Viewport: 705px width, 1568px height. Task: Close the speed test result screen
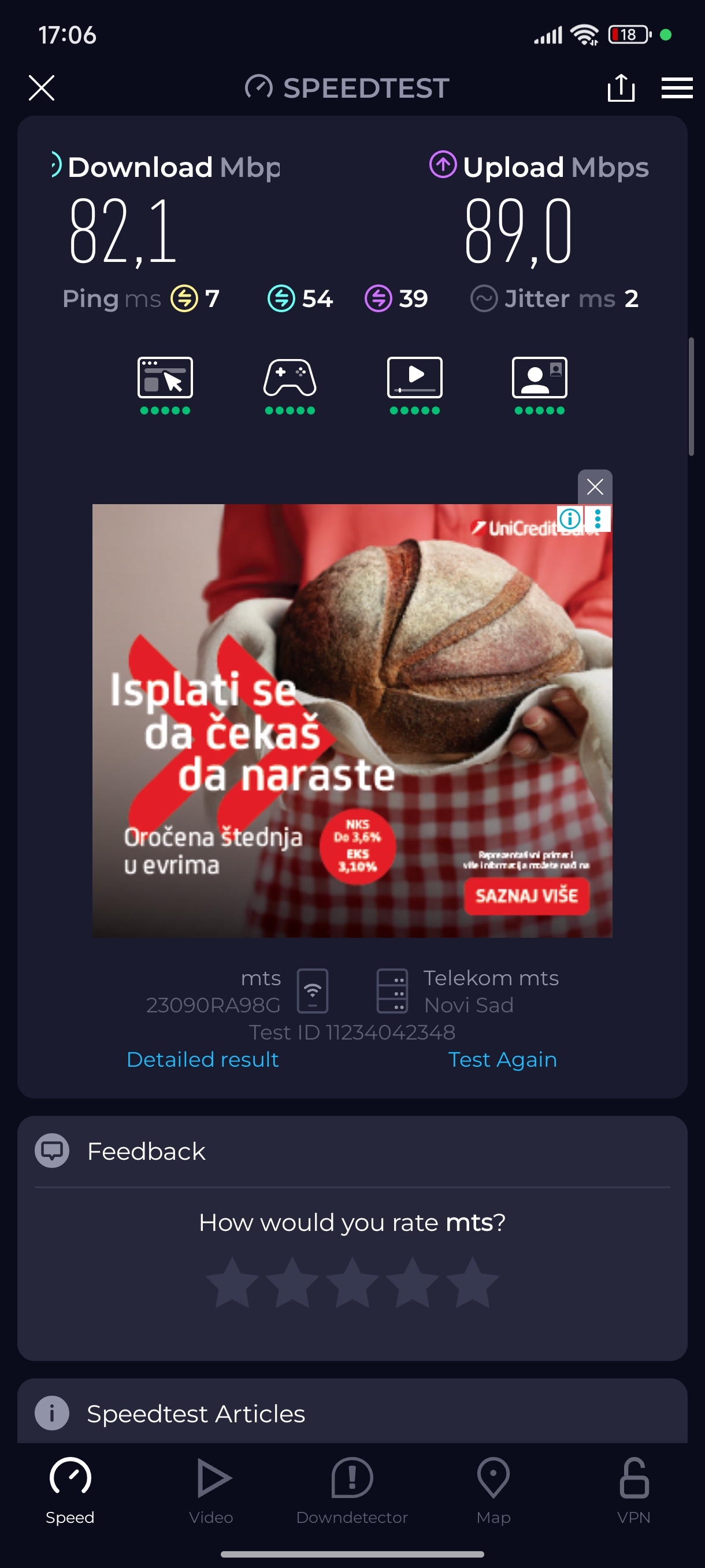click(42, 88)
